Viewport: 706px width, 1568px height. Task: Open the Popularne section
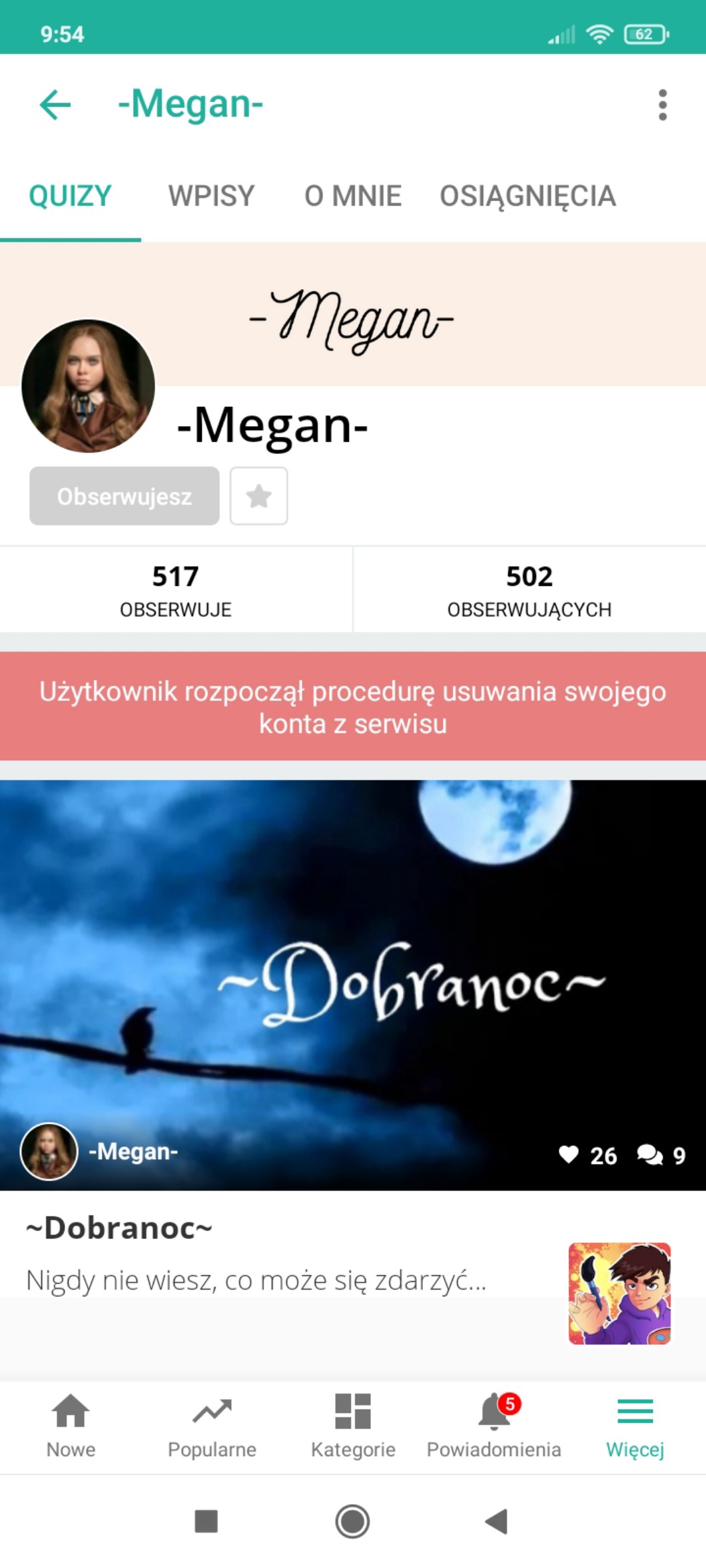point(212,1426)
